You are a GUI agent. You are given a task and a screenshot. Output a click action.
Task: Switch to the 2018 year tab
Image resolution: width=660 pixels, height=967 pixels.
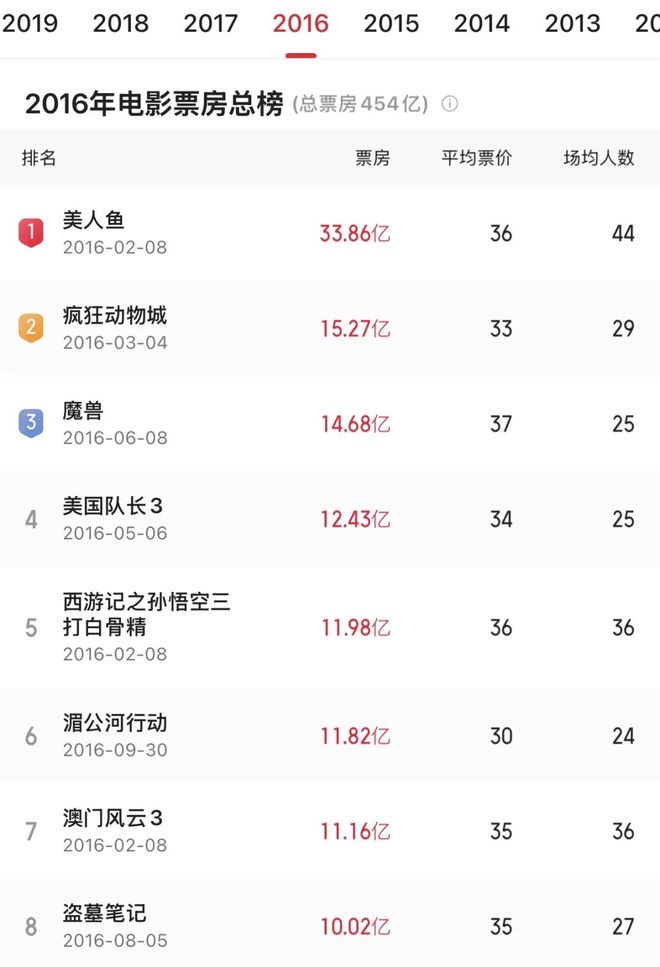pos(120,23)
